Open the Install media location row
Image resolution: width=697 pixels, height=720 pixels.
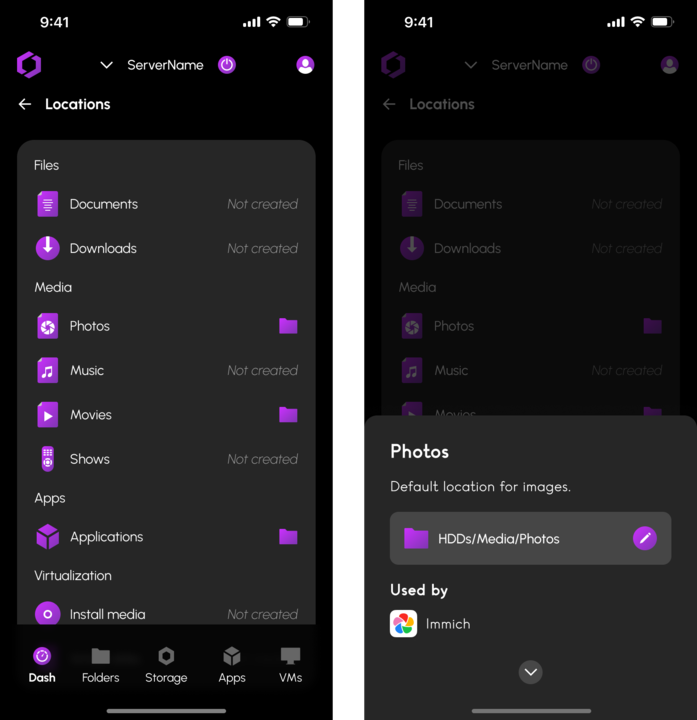pyautogui.click(x=166, y=614)
